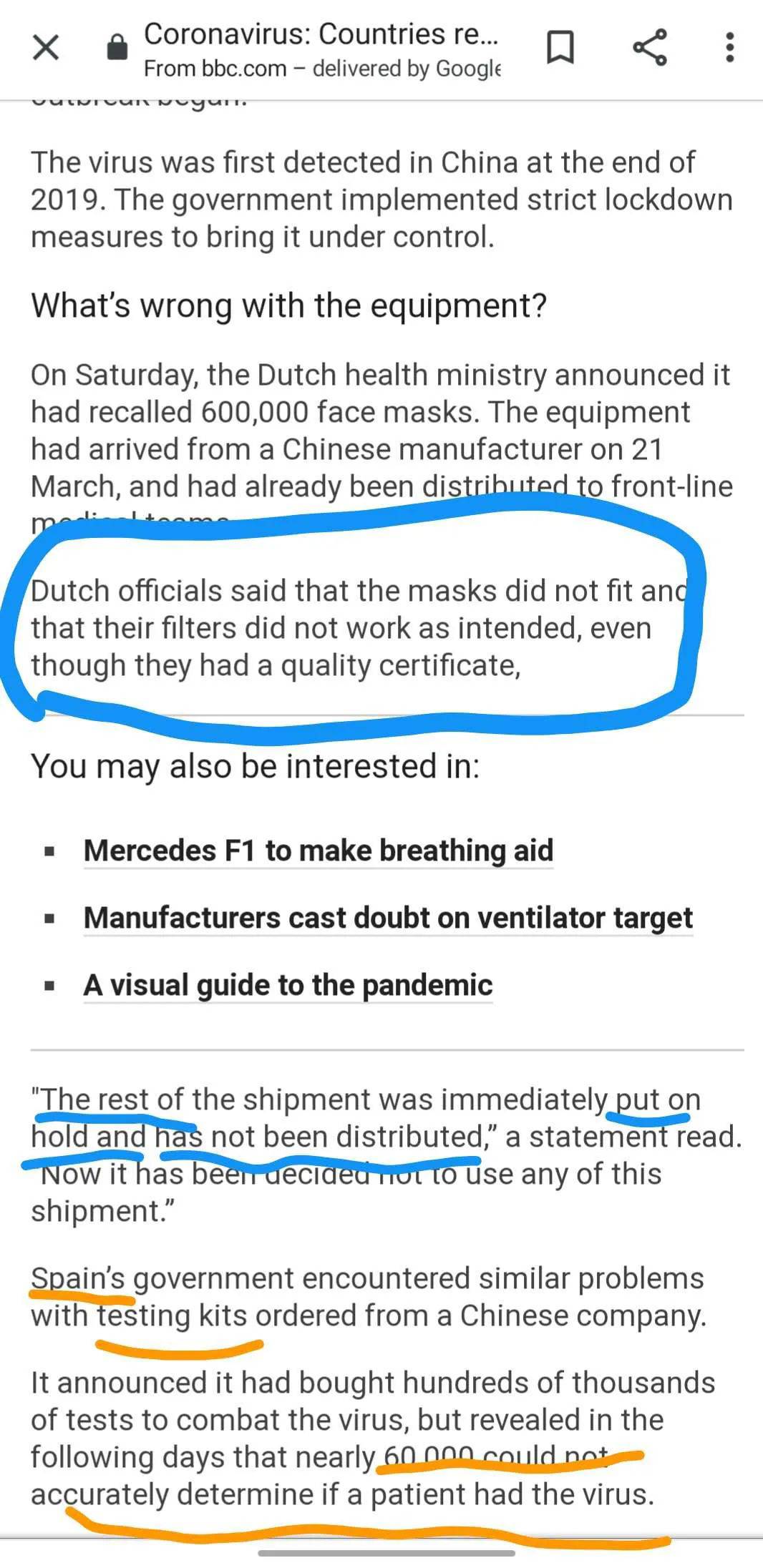
Task: Close the article tab
Action: (x=46, y=48)
